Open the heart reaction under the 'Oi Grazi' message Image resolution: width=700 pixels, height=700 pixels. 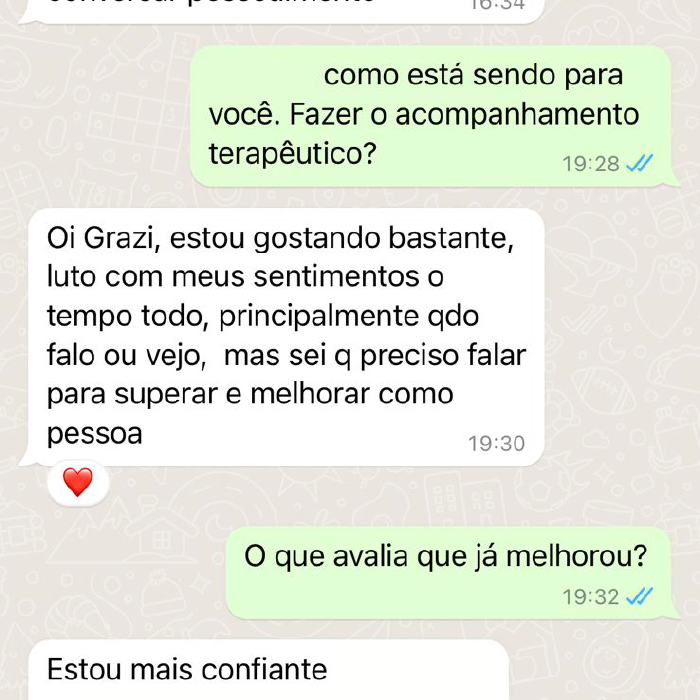tap(77, 482)
